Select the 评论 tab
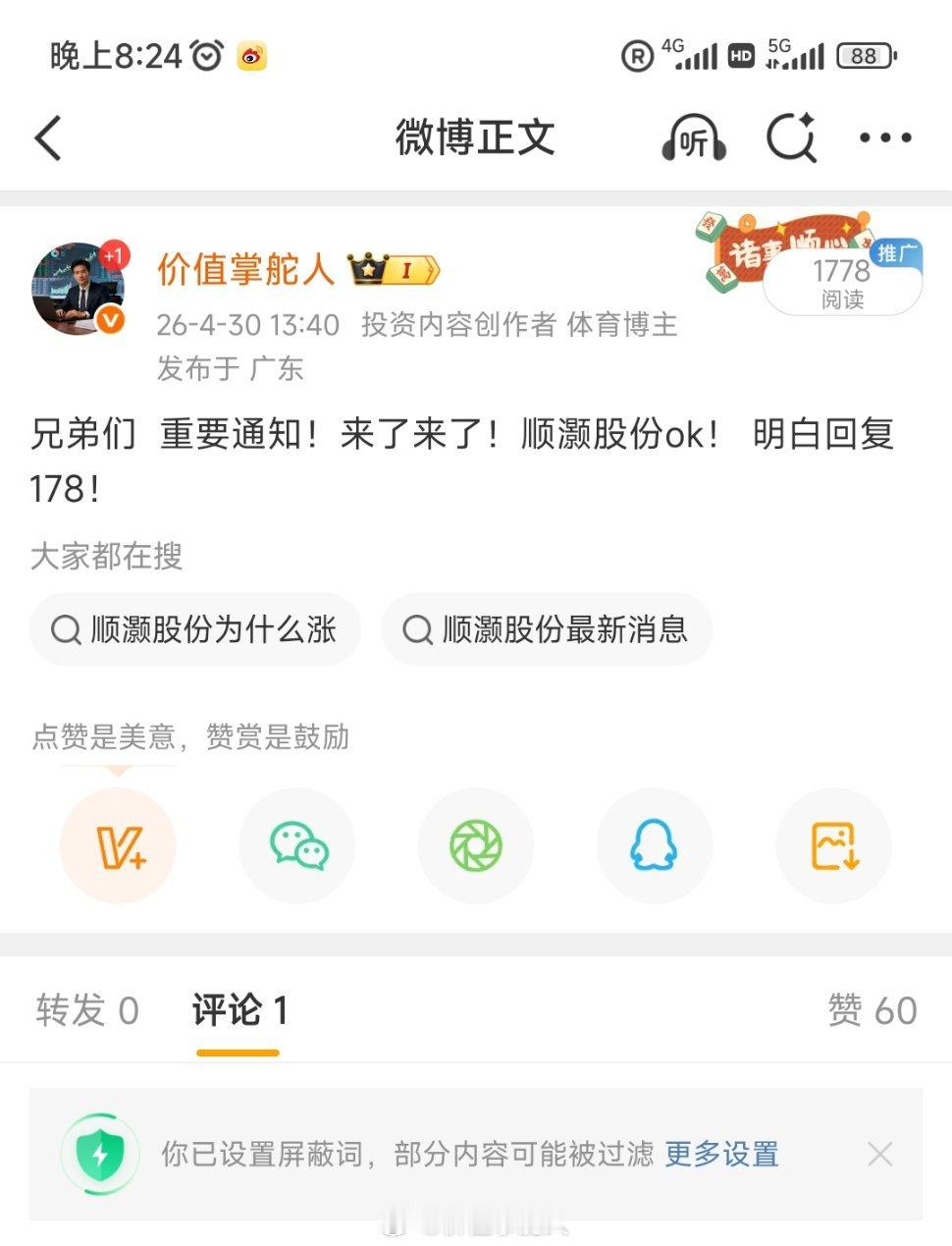Screen dimensions: 952x1246 click(239, 1010)
